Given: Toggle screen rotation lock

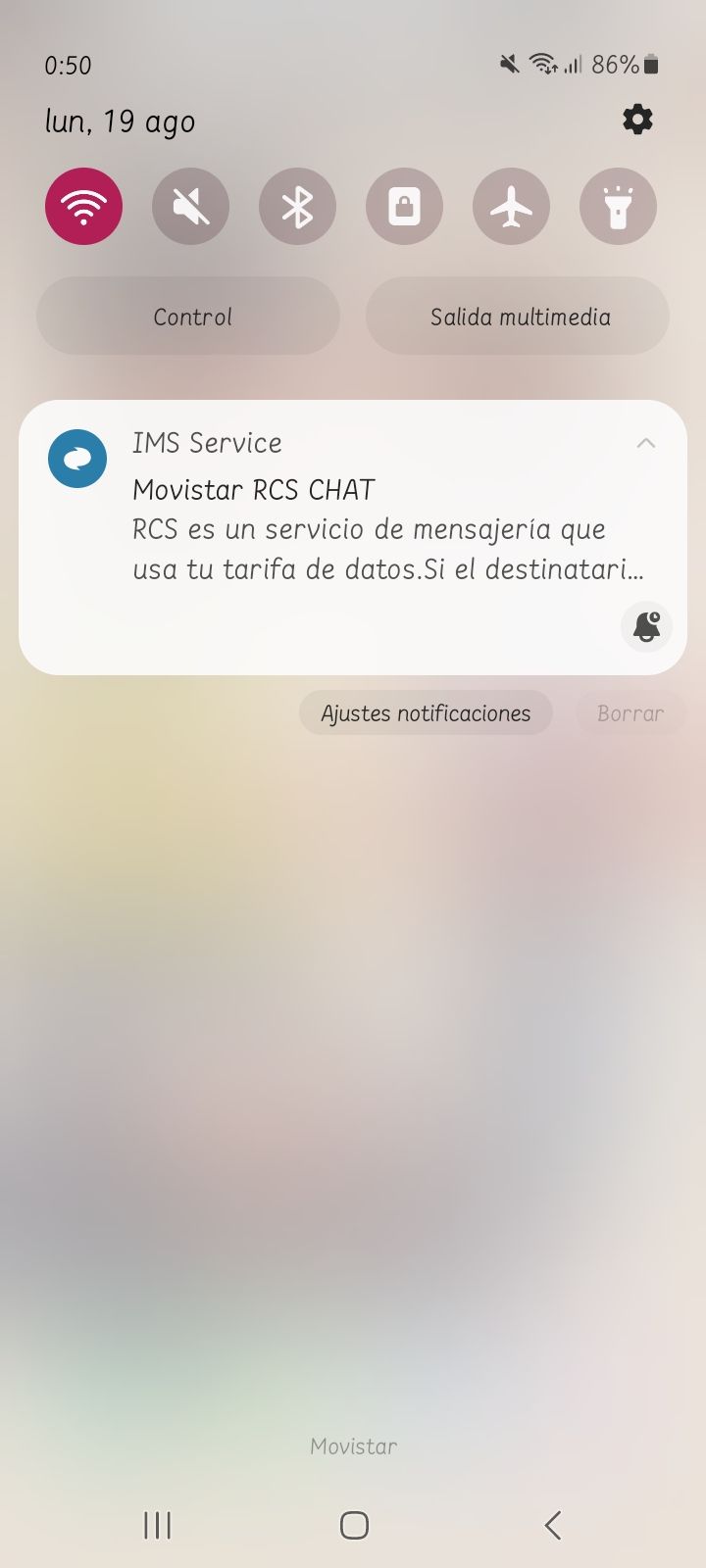Looking at the screenshot, I should pyautogui.click(x=404, y=206).
